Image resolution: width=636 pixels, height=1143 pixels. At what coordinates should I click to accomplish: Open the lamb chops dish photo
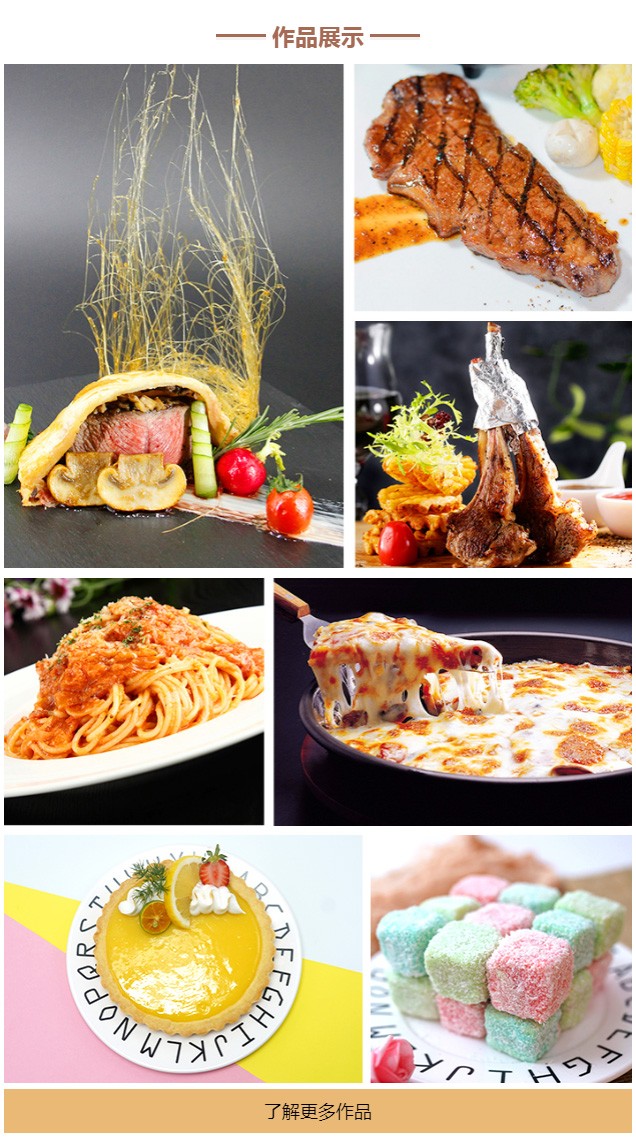(493, 444)
